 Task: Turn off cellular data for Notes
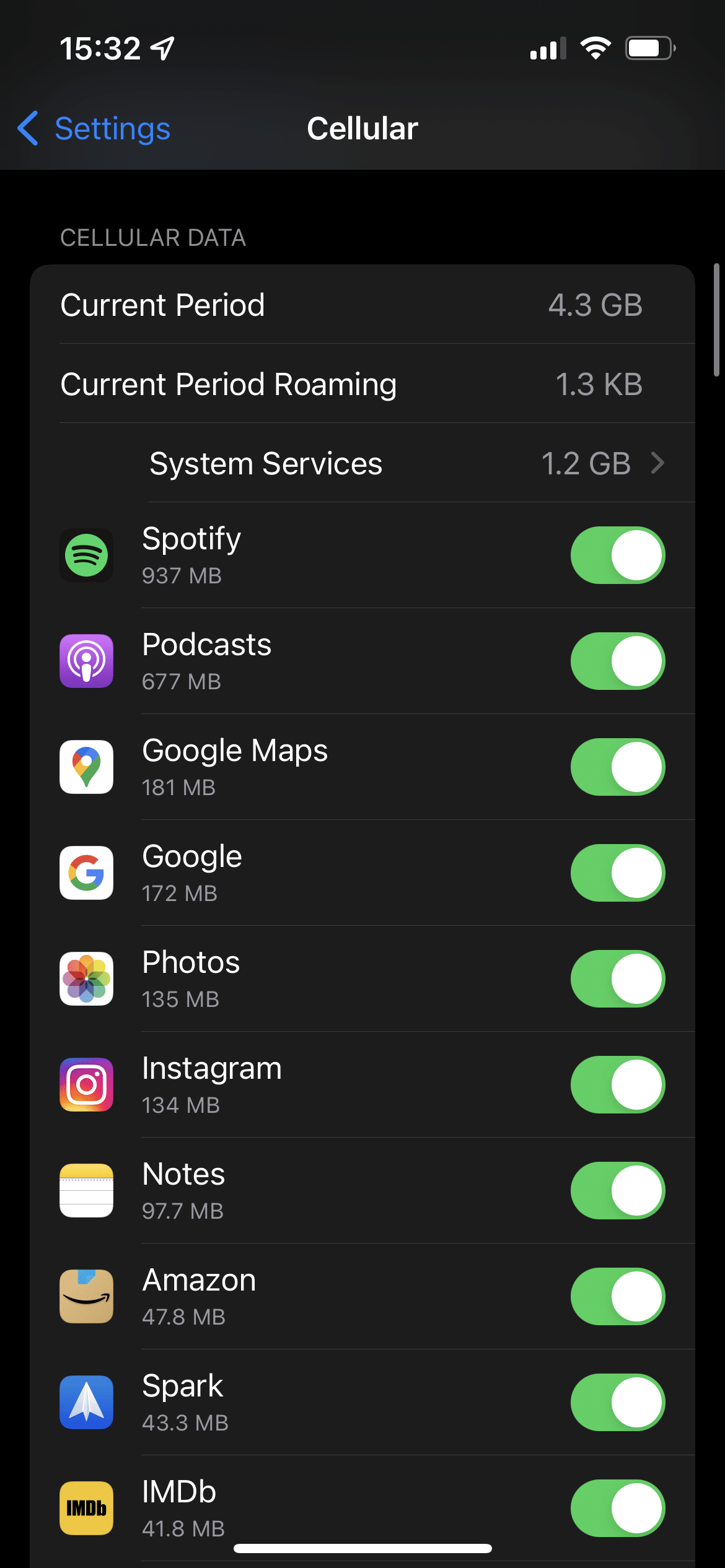point(618,1191)
